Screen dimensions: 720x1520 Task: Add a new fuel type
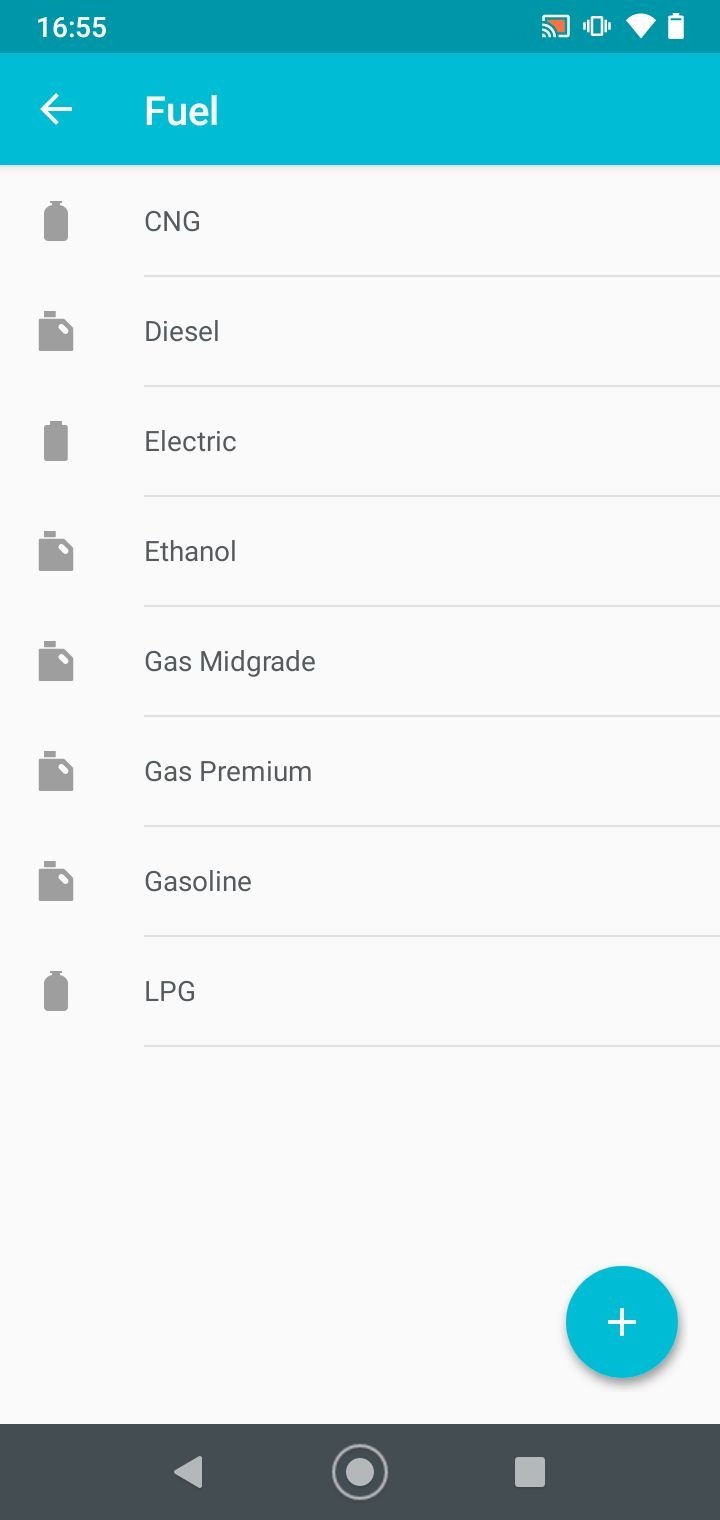click(x=622, y=1322)
